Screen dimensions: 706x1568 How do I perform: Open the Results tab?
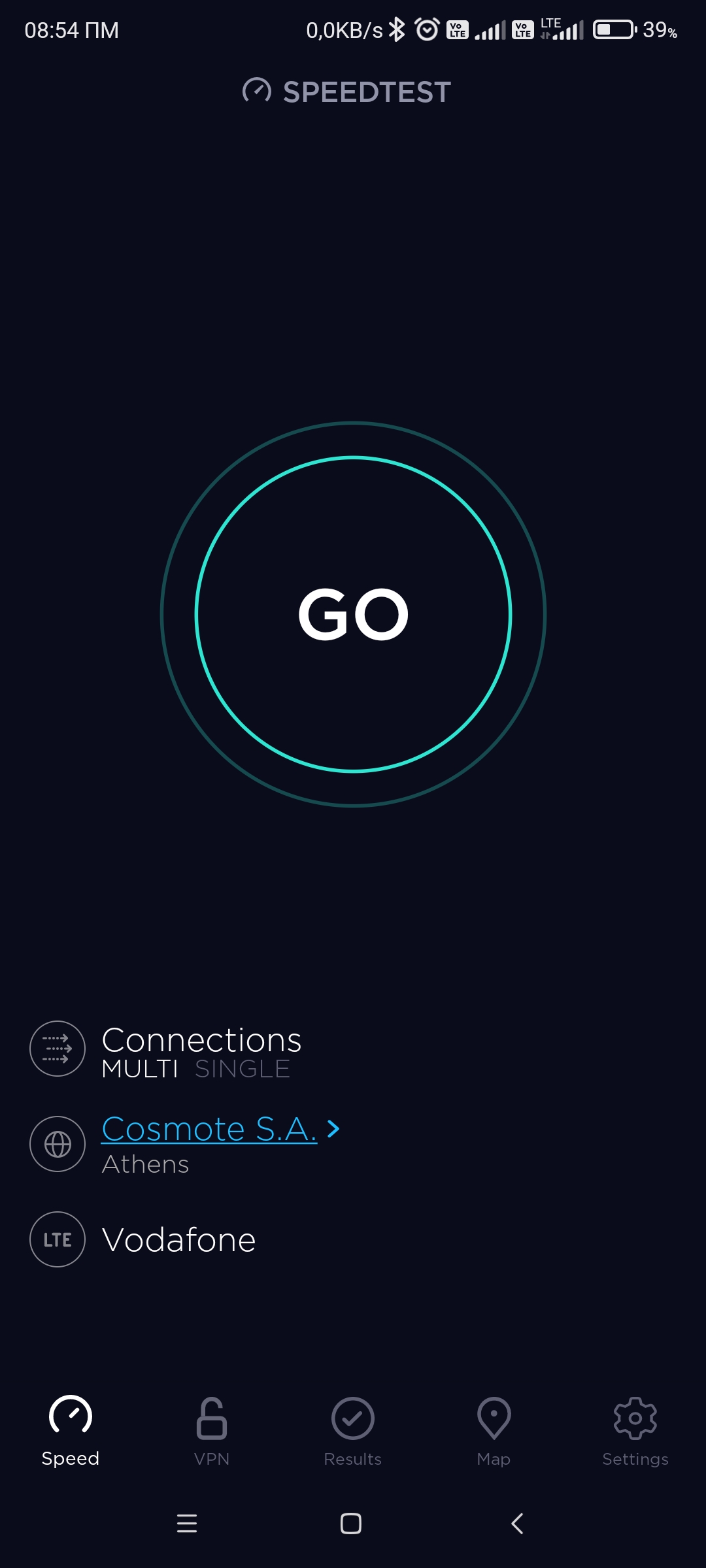point(353,1431)
